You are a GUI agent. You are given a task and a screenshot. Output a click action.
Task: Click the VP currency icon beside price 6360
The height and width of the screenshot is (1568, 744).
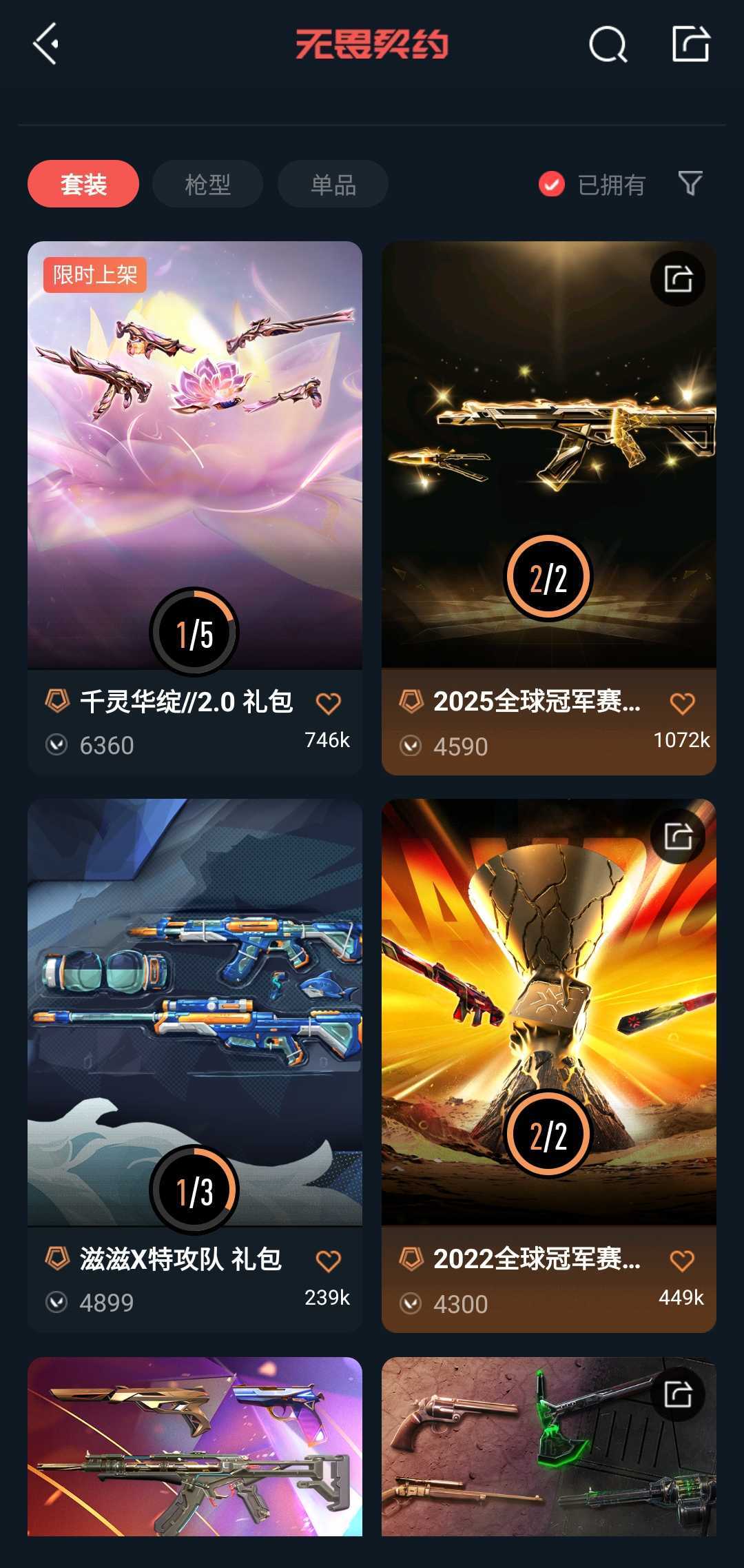coord(61,746)
